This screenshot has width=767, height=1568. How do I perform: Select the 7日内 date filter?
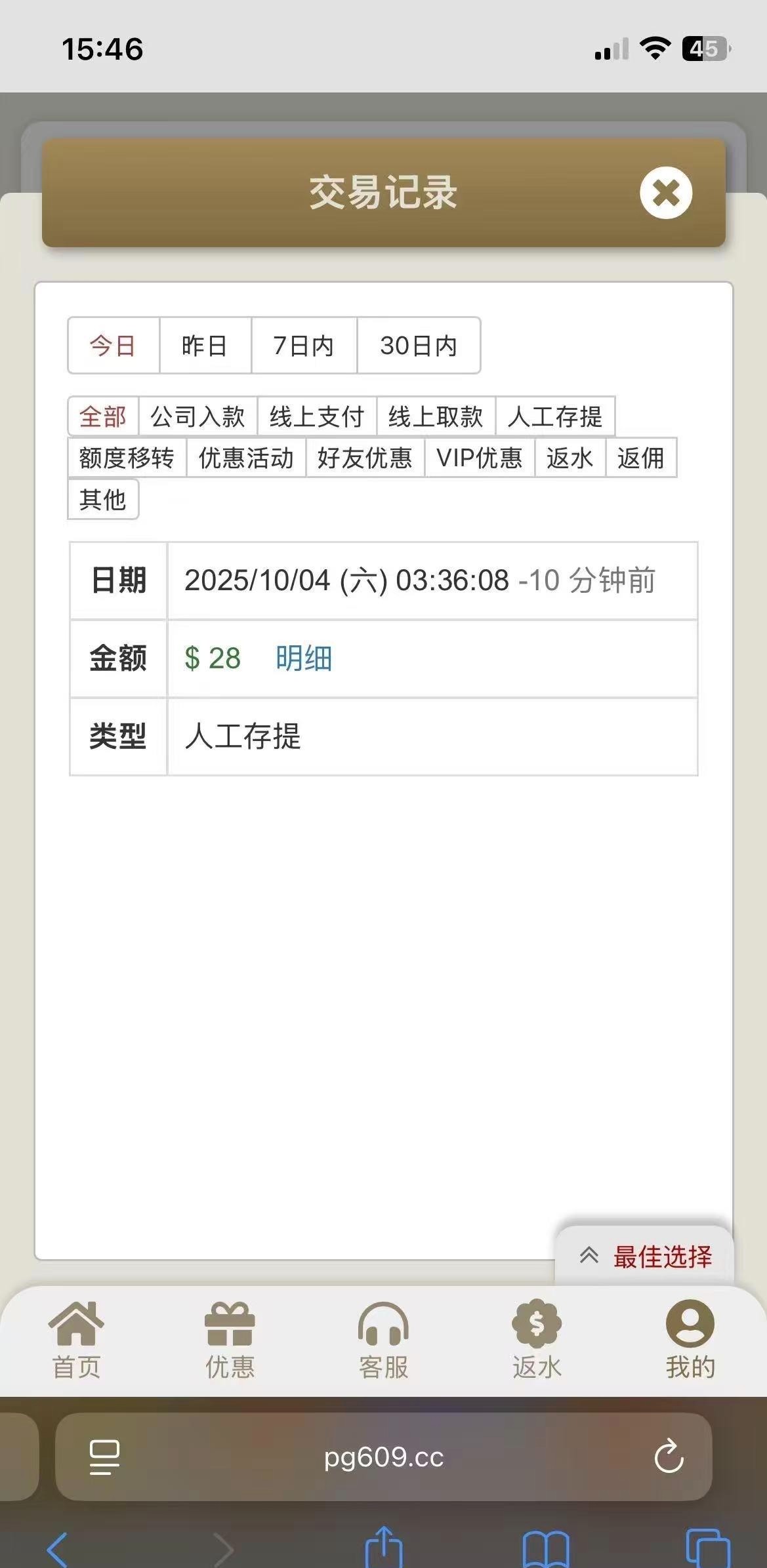[x=304, y=346]
